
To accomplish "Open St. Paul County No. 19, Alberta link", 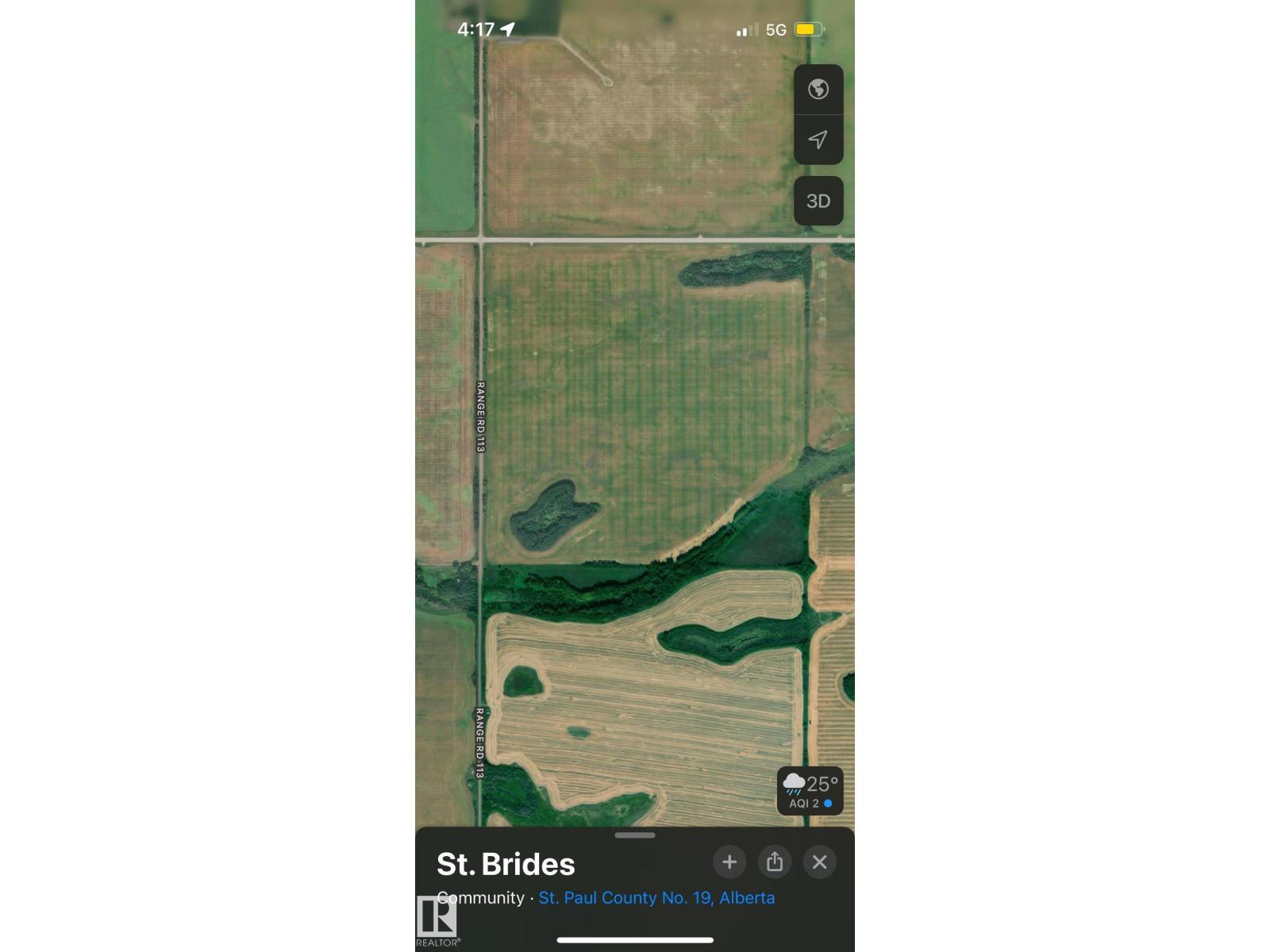I will pyautogui.click(x=656, y=898).
